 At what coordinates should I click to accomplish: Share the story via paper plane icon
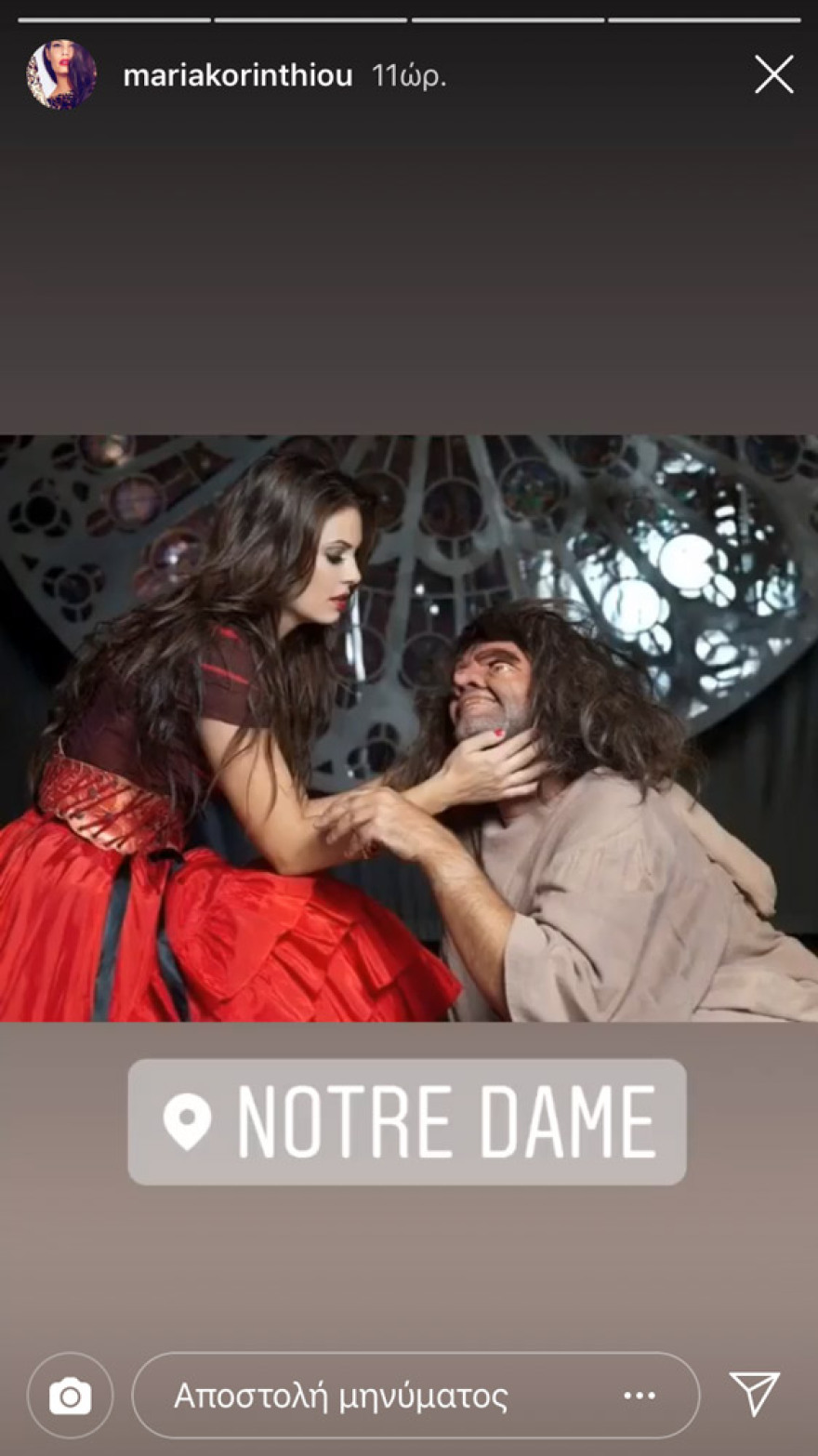click(754, 1394)
